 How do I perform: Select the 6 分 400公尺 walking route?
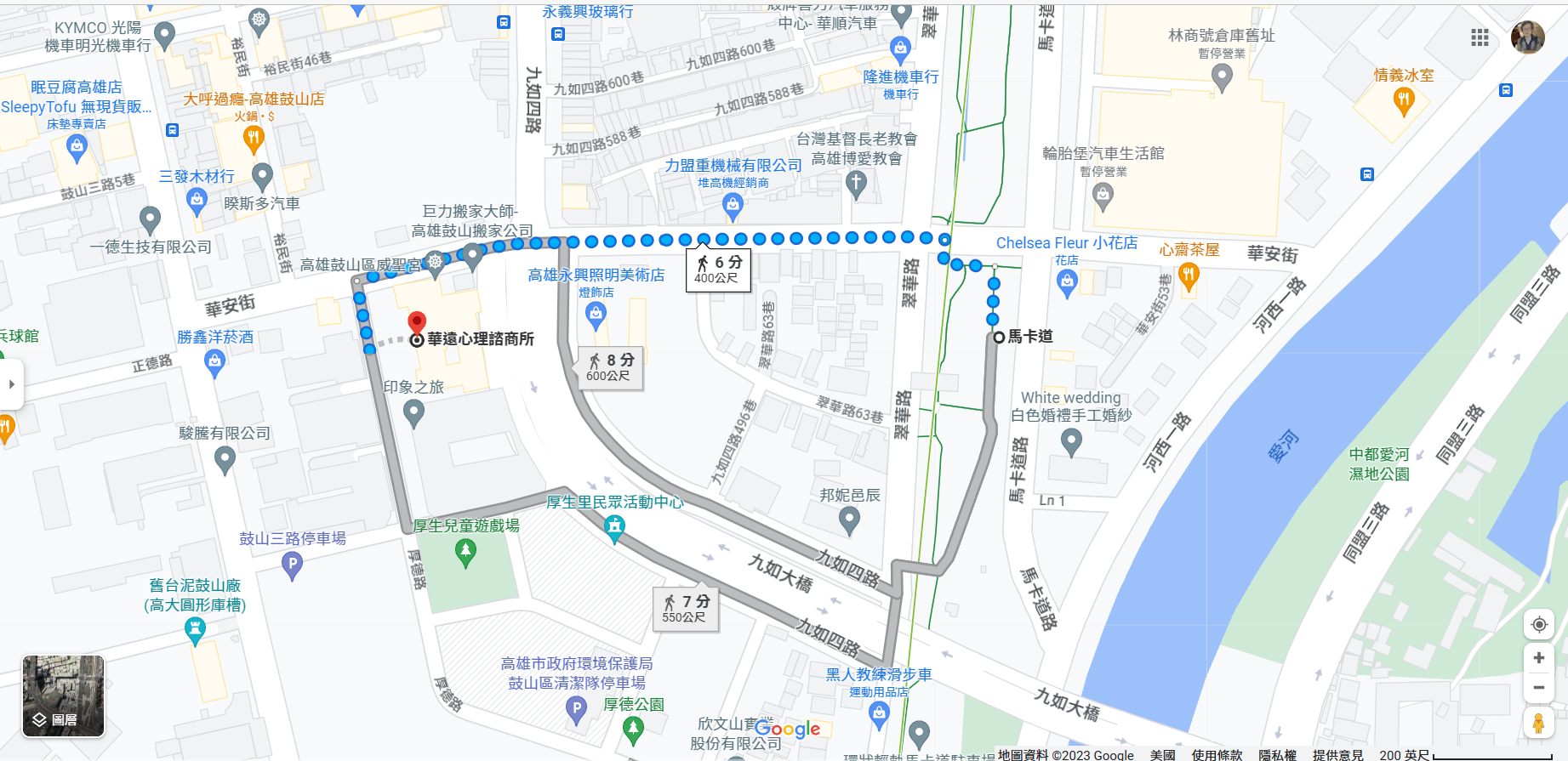[719, 270]
